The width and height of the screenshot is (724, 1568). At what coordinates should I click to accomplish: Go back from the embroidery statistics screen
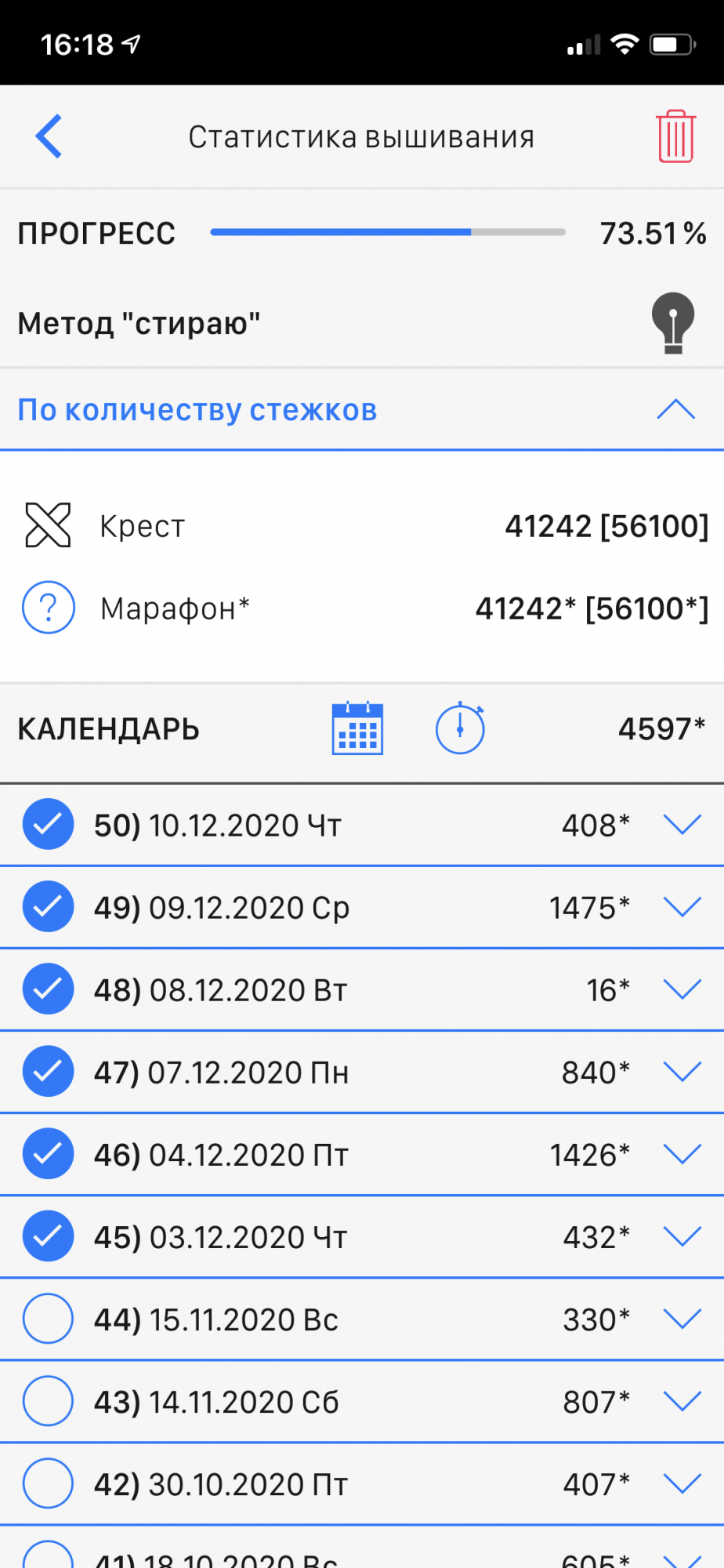(x=49, y=136)
